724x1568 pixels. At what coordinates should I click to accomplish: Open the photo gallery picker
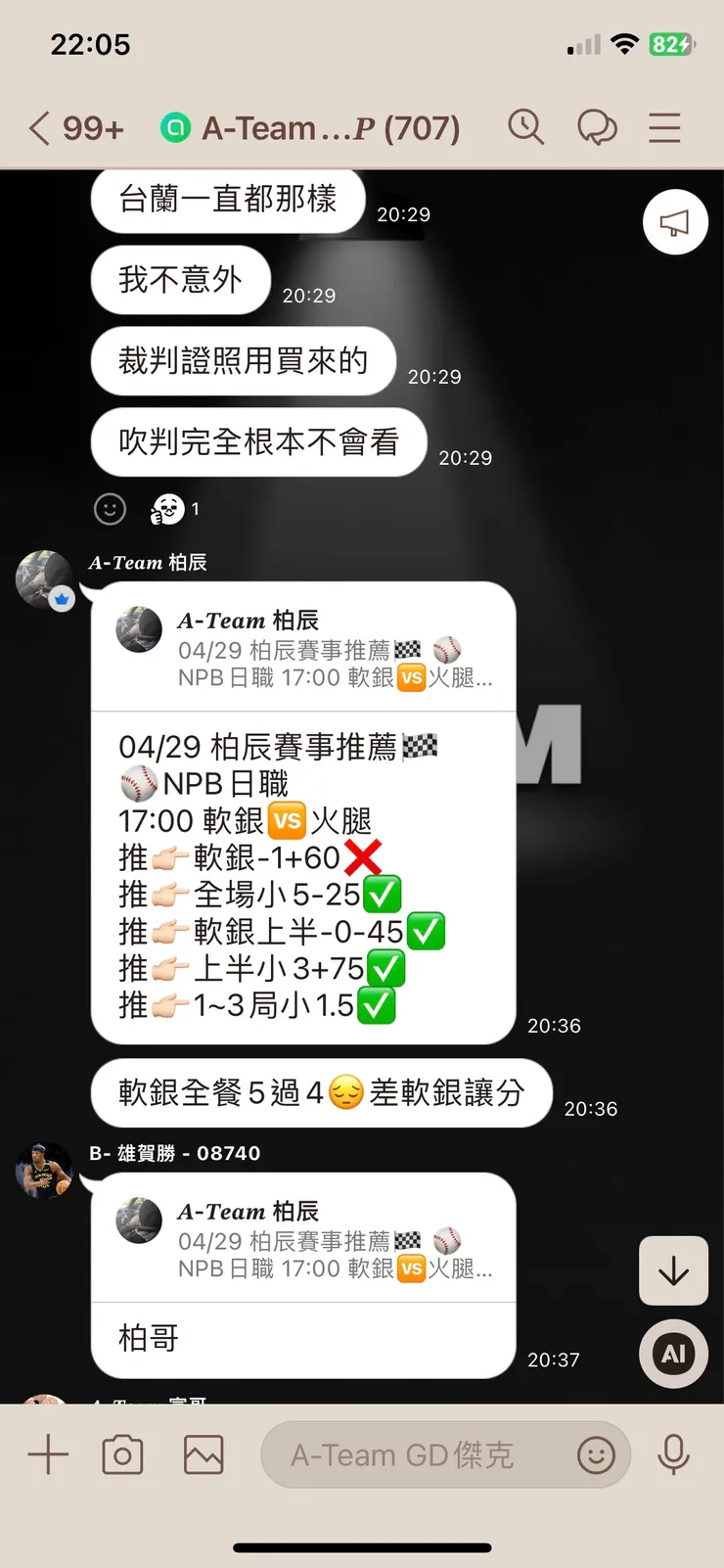pyautogui.click(x=202, y=1454)
